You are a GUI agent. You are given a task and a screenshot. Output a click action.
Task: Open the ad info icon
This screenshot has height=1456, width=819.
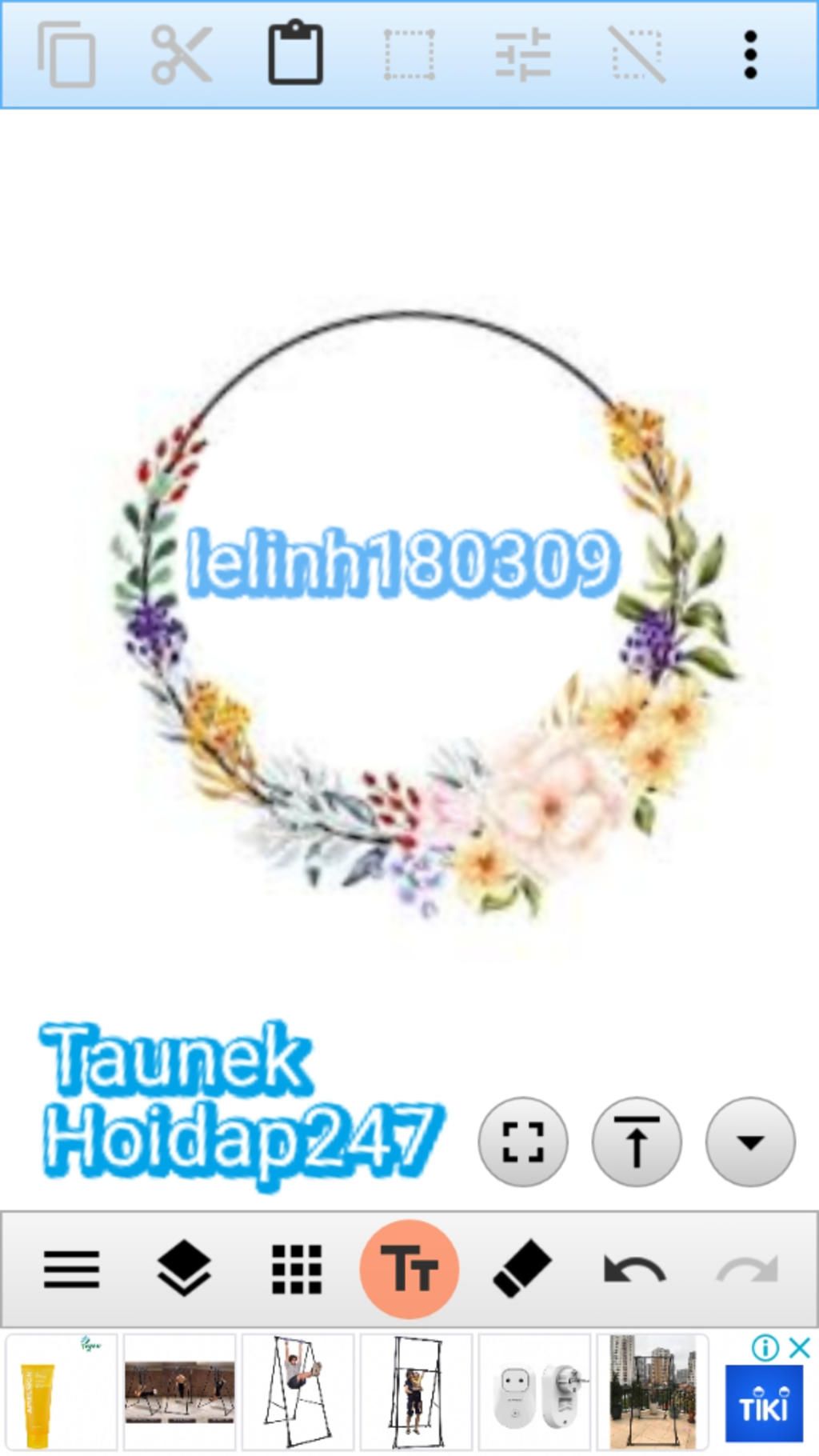[765, 1348]
